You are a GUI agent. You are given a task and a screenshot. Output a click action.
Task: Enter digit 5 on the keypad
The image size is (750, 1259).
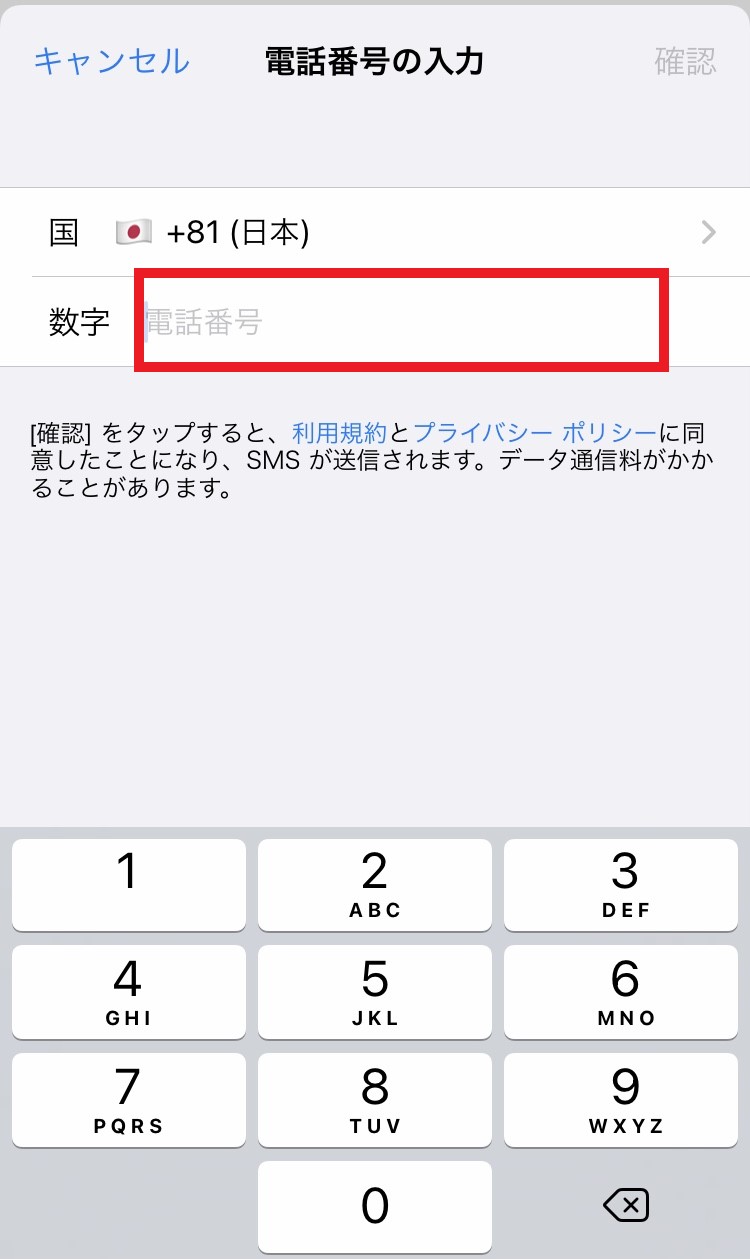point(375,992)
